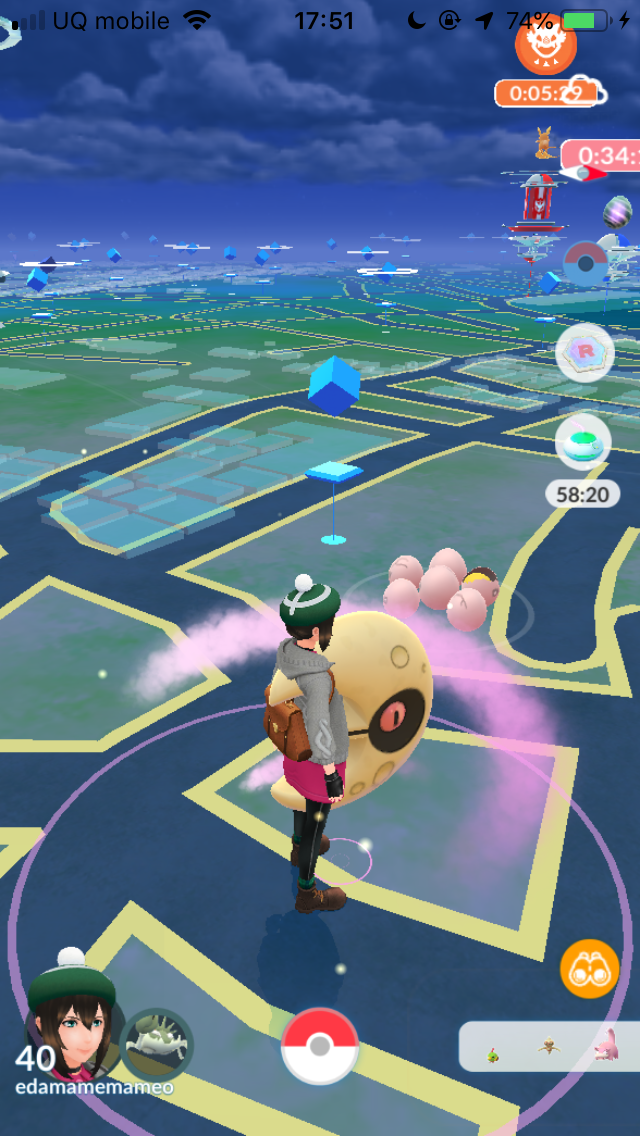Open the Rocket Radar
The height and width of the screenshot is (1136, 640).
584,352
